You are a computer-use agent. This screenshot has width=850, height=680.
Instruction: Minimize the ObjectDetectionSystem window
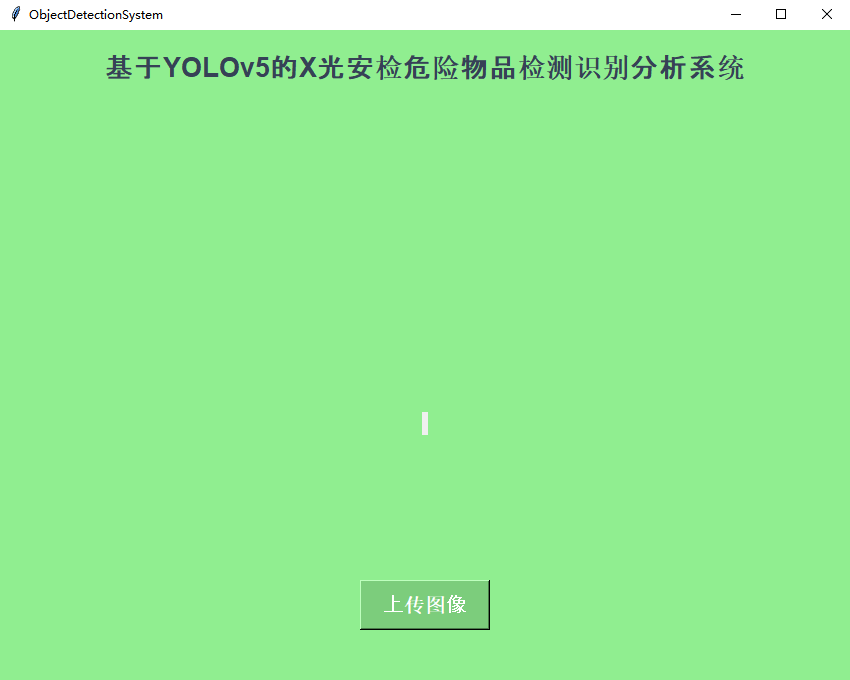tap(735, 14)
